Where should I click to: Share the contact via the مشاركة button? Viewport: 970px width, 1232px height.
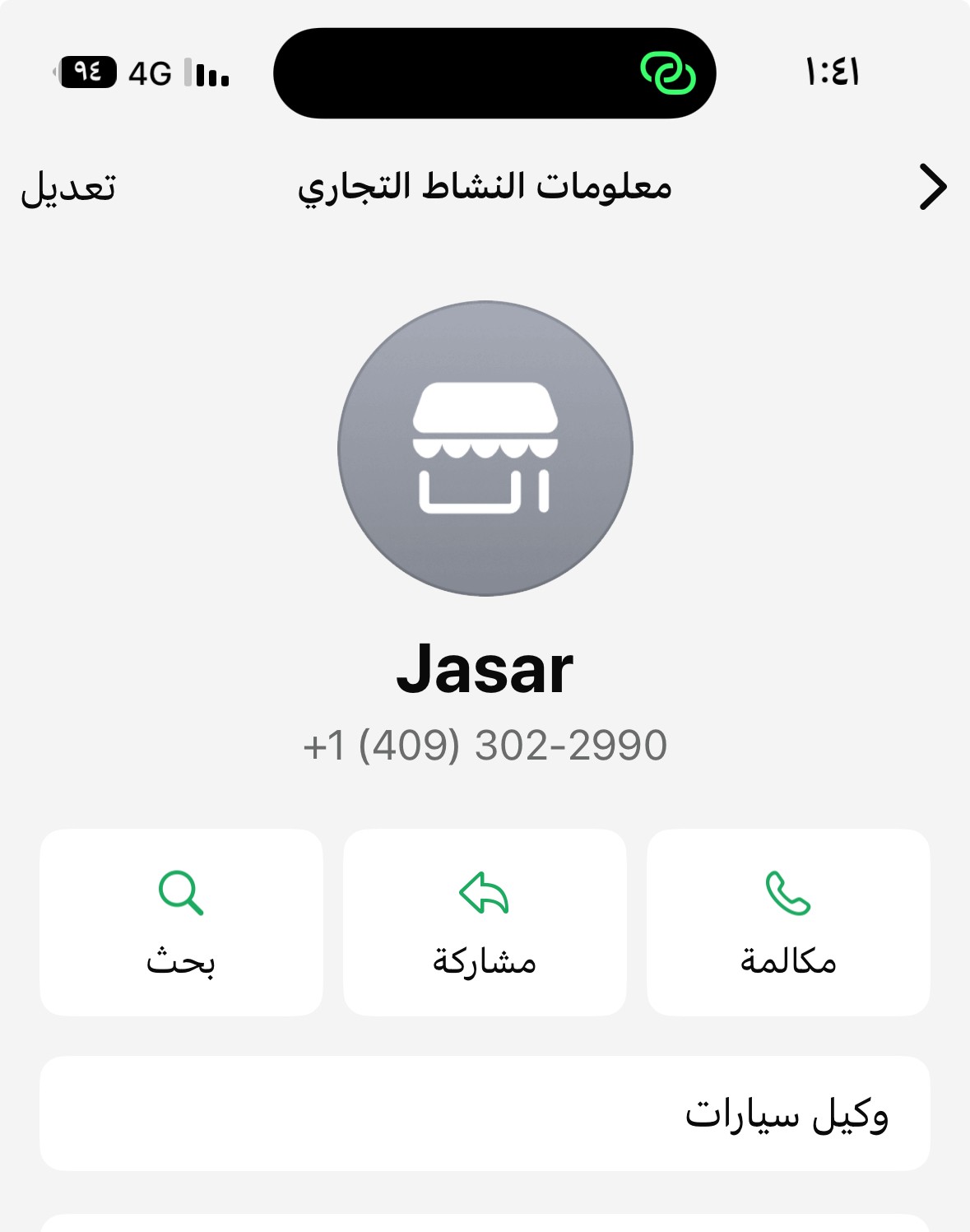485,922
